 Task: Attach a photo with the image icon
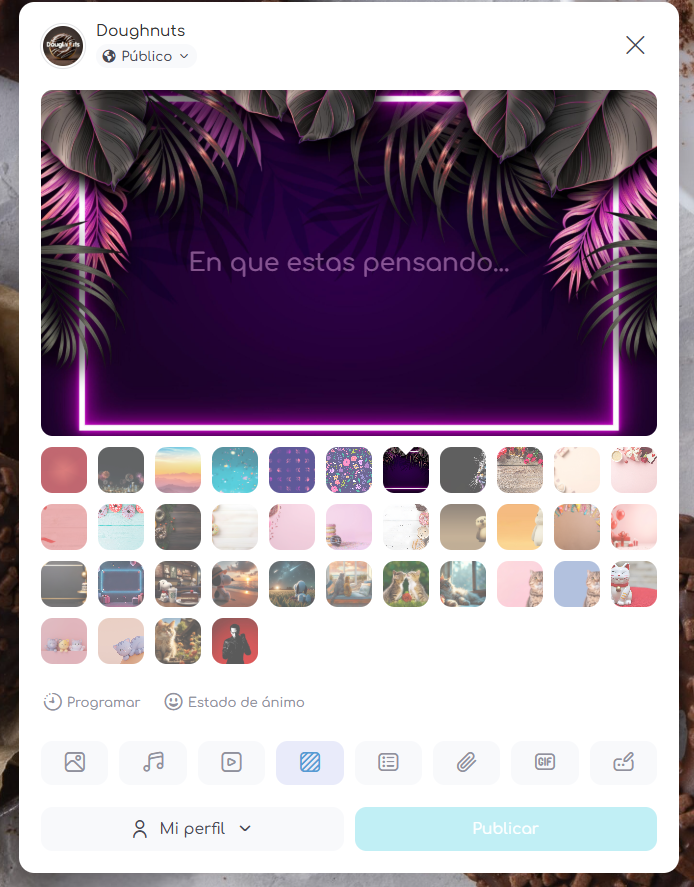(74, 762)
